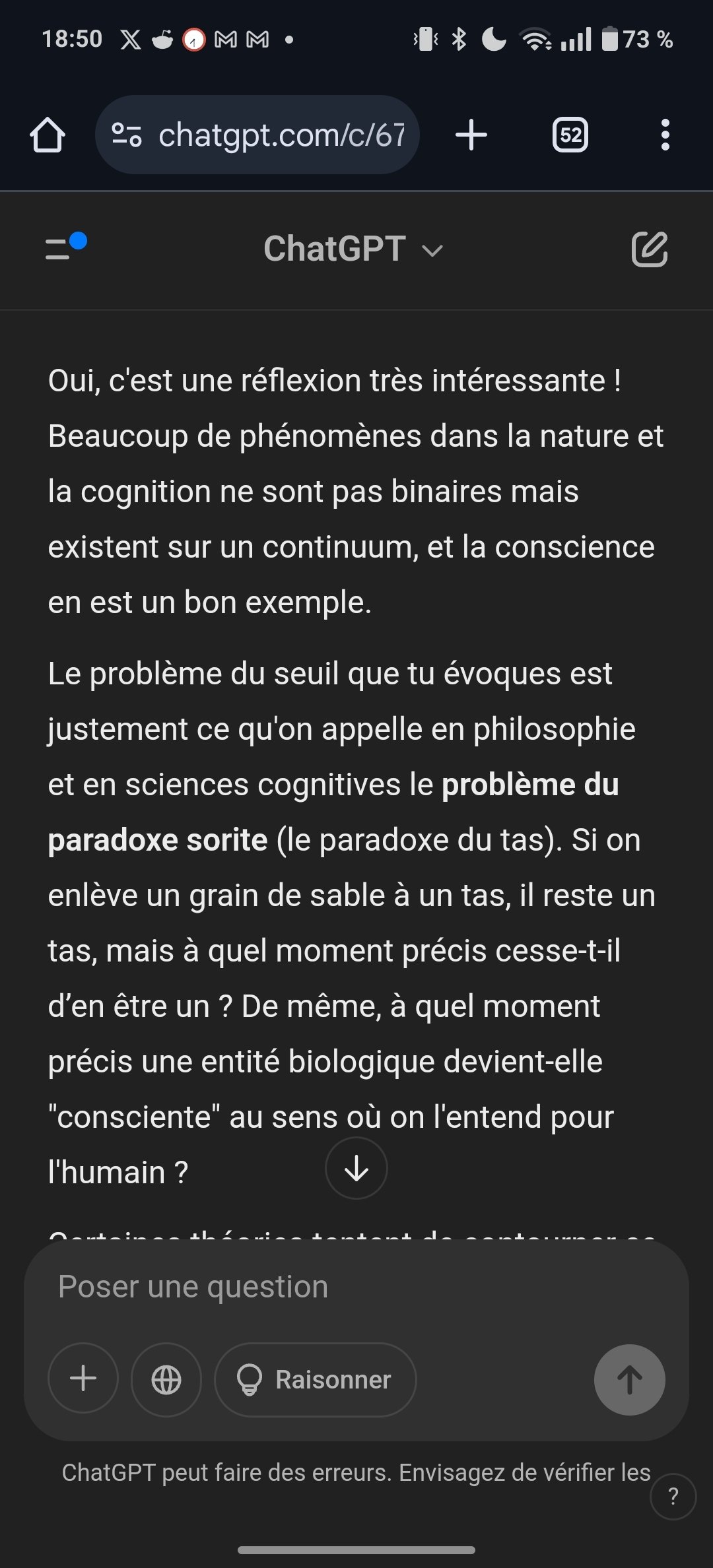The image size is (713, 1568).
Task: Open the tab switcher showing 52 tabs
Action: point(570,135)
